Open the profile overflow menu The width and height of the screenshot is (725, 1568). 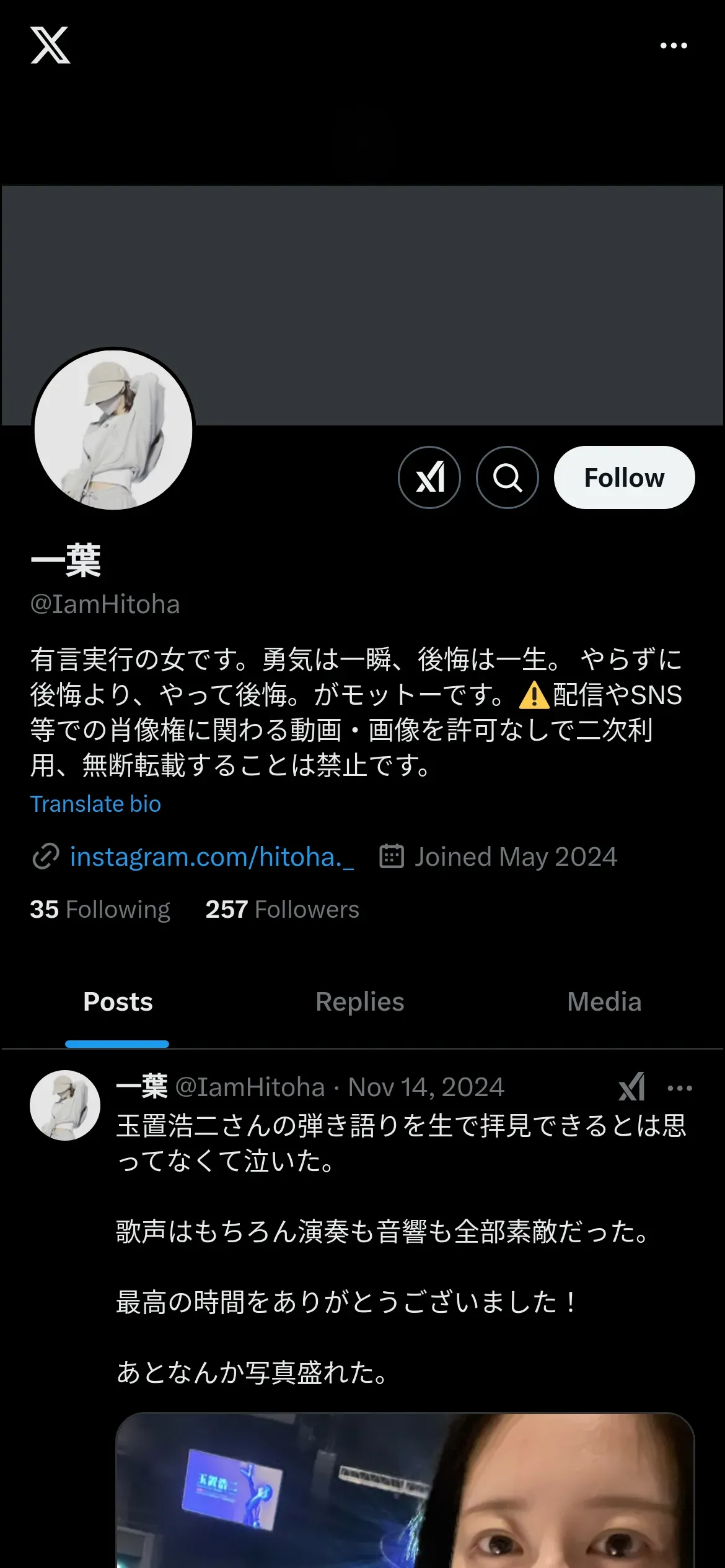[674, 46]
